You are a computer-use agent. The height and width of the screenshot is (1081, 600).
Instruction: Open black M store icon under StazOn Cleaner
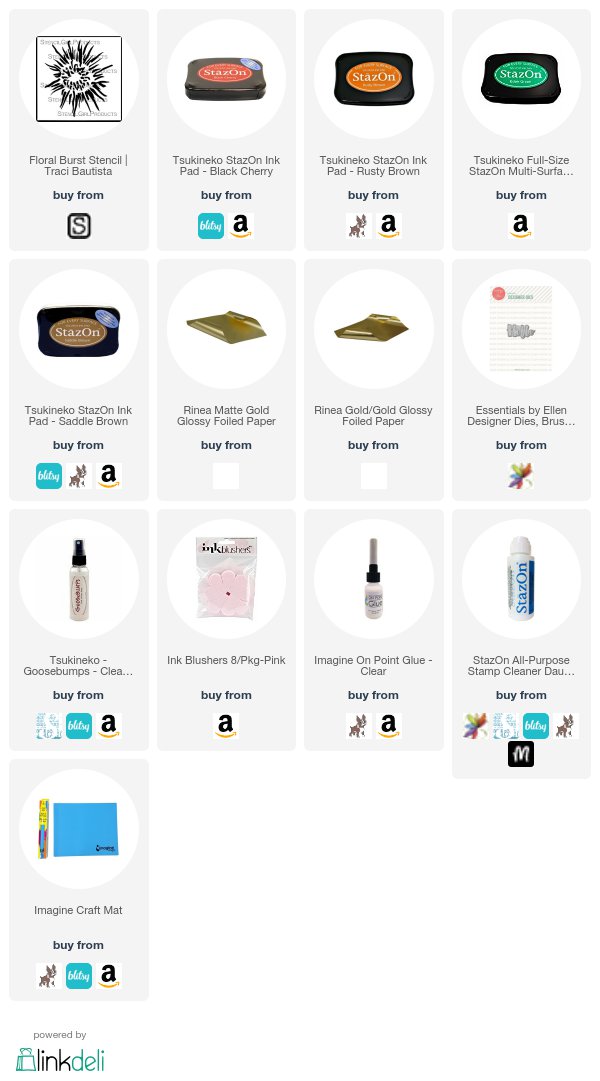pyautogui.click(x=521, y=754)
